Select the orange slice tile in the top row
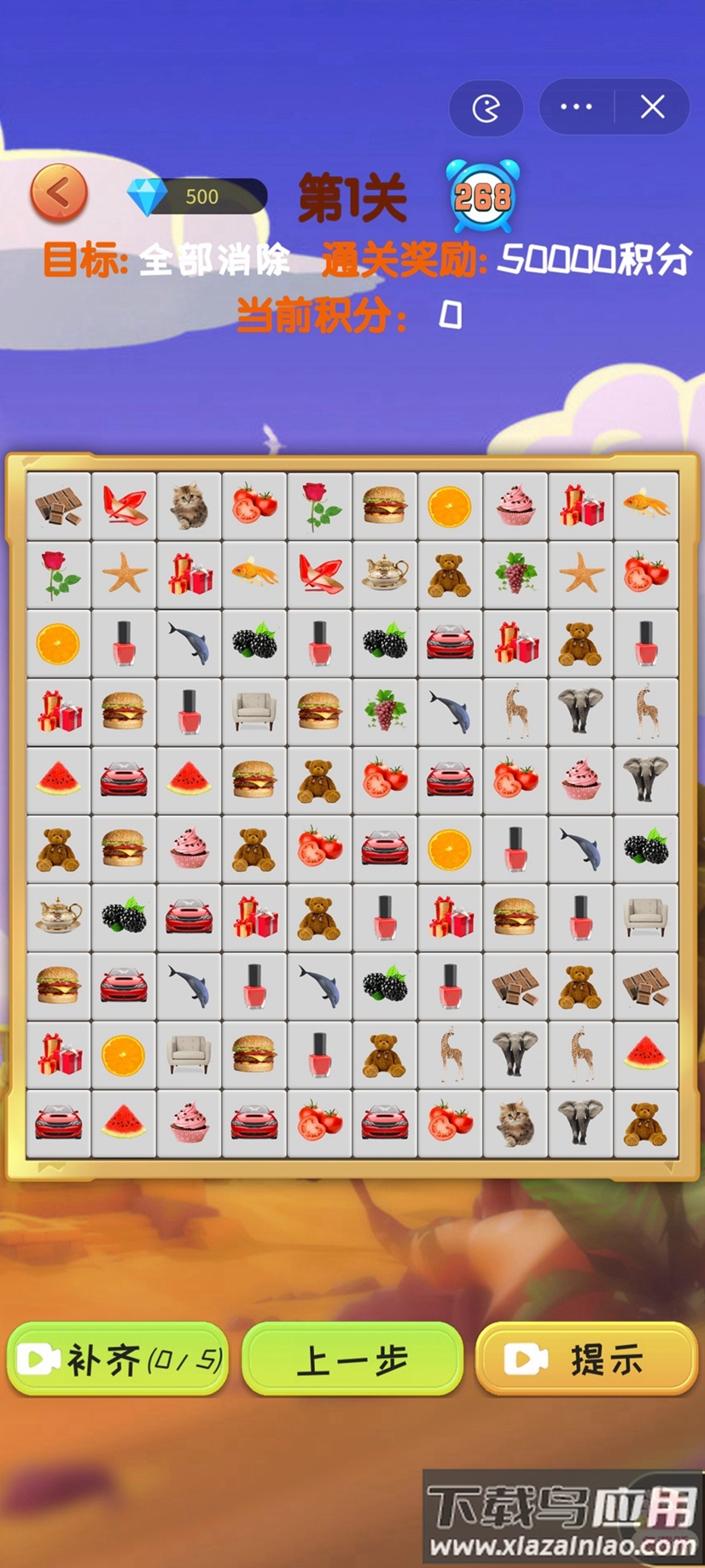The image size is (705, 1568). [450, 505]
